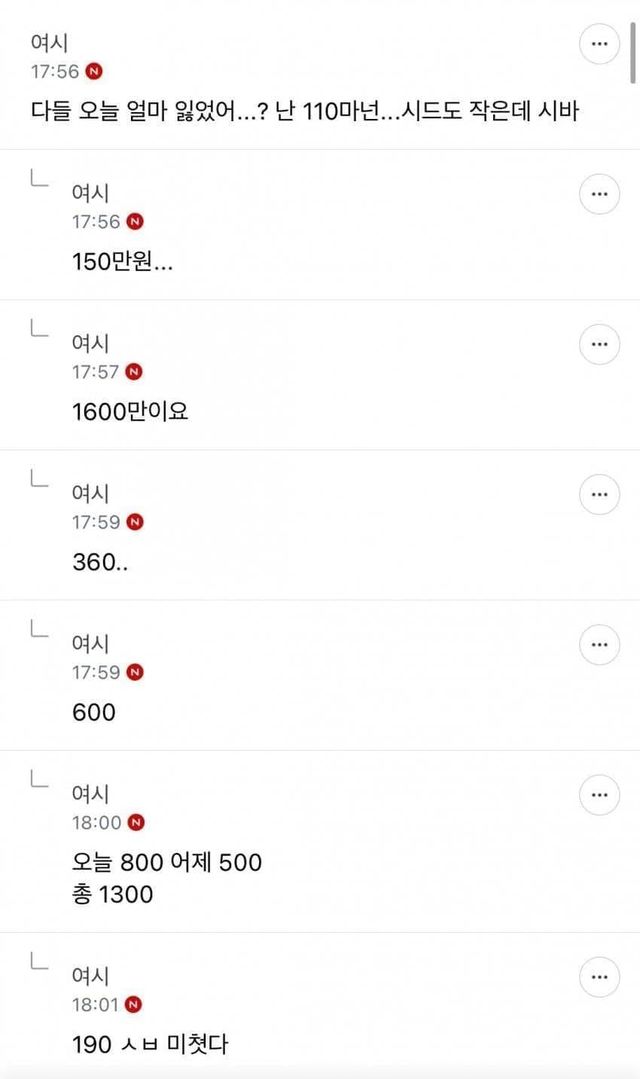Tap the three-dot button beside the 1600만이요 reply
This screenshot has width=640, height=1079.
(599, 344)
